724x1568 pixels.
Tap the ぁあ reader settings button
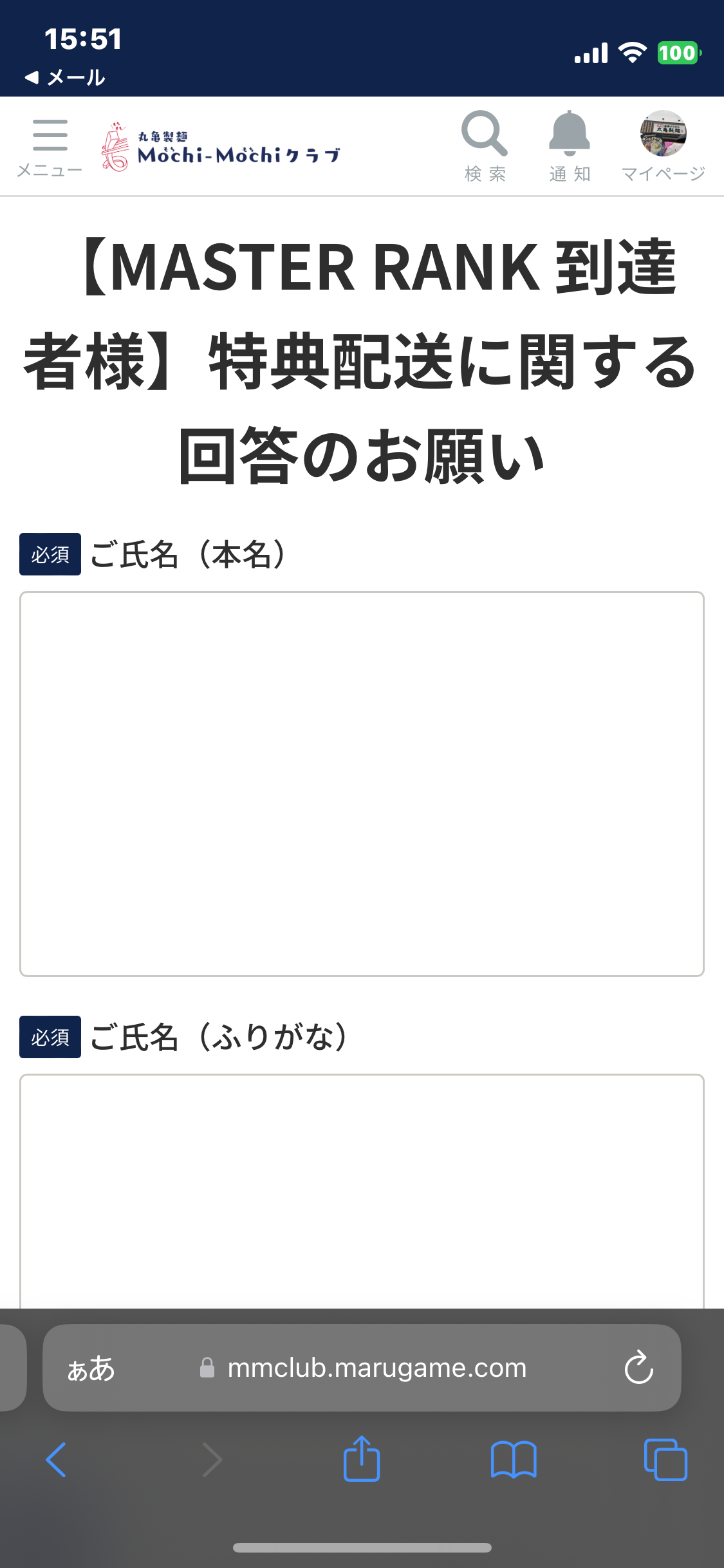click(91, 1368)
